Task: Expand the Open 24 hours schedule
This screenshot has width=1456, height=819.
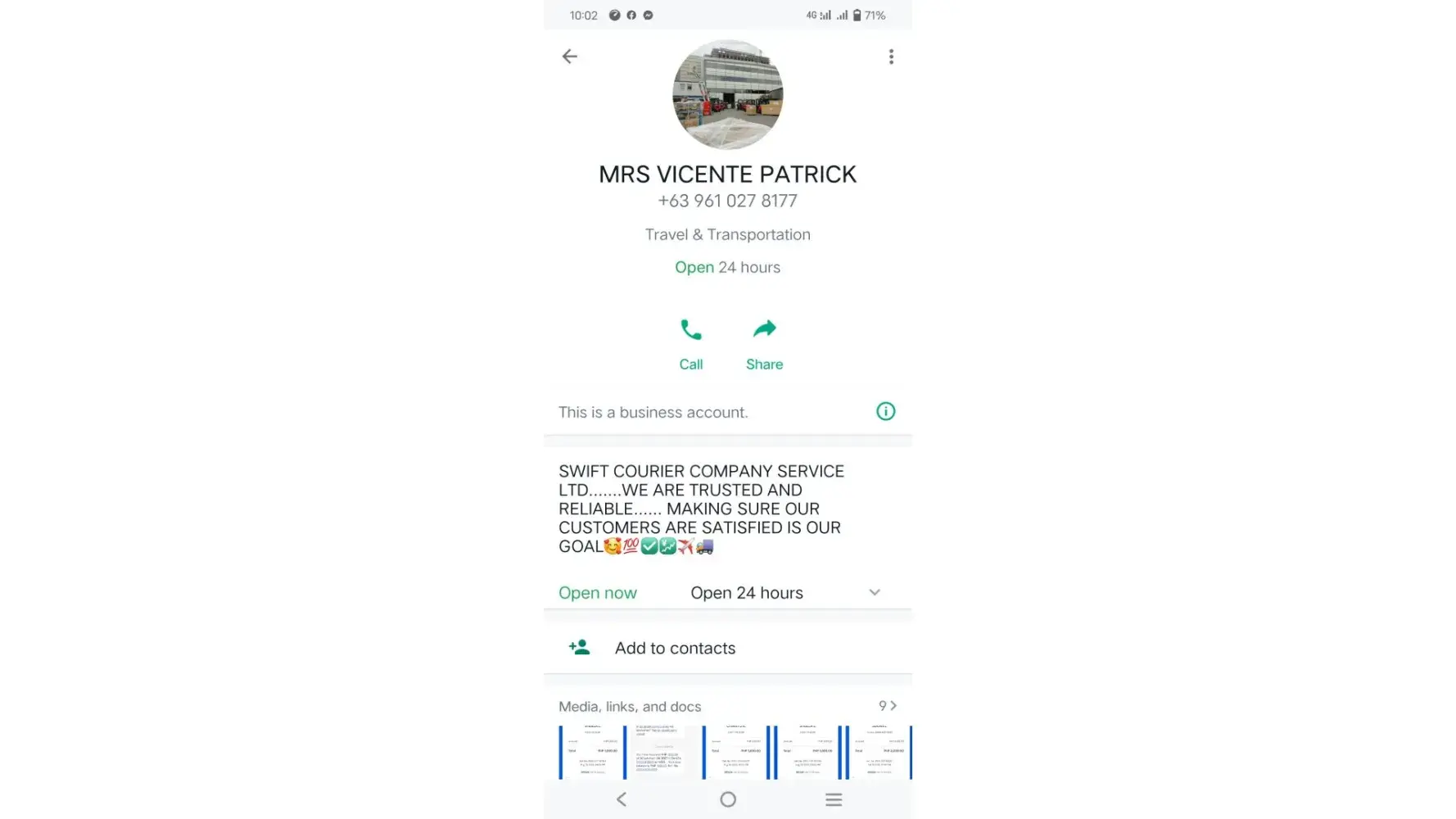Action: [874, 593]
